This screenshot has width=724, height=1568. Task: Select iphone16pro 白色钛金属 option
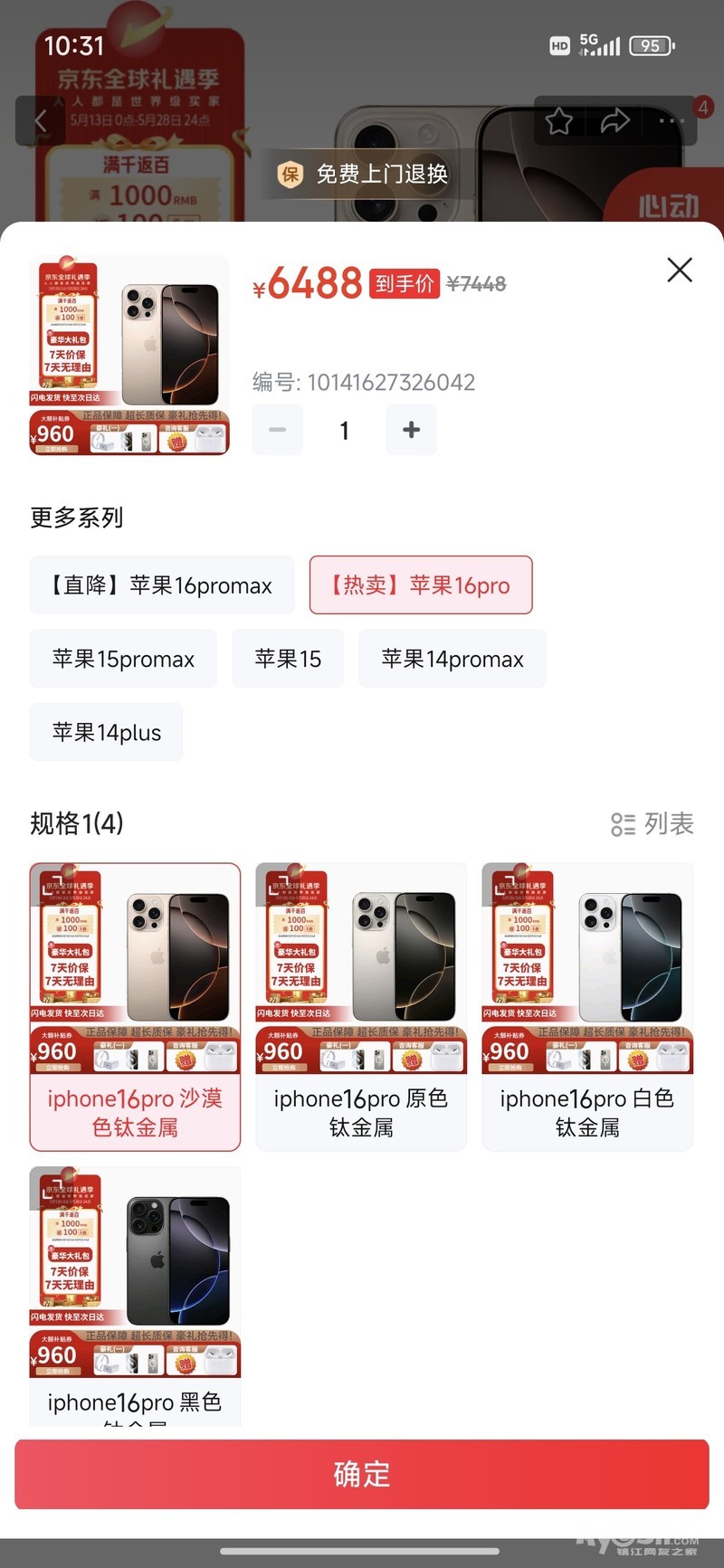tap(587, 1006)
